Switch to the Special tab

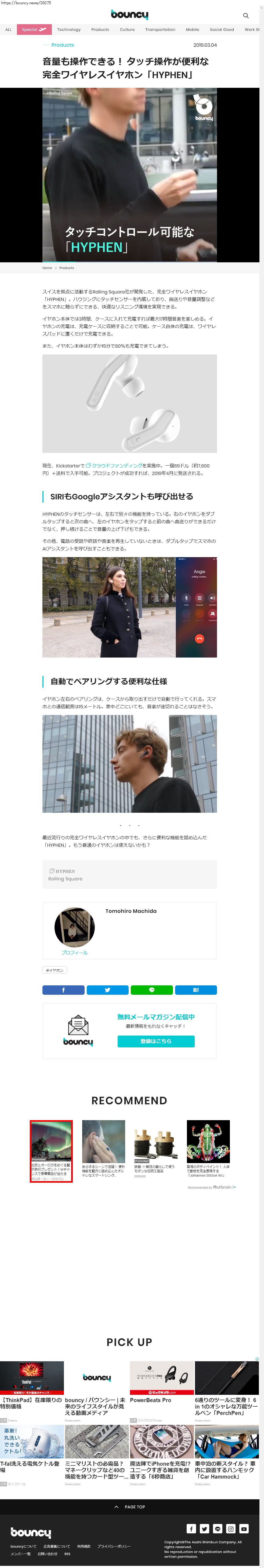coord(34,29)
